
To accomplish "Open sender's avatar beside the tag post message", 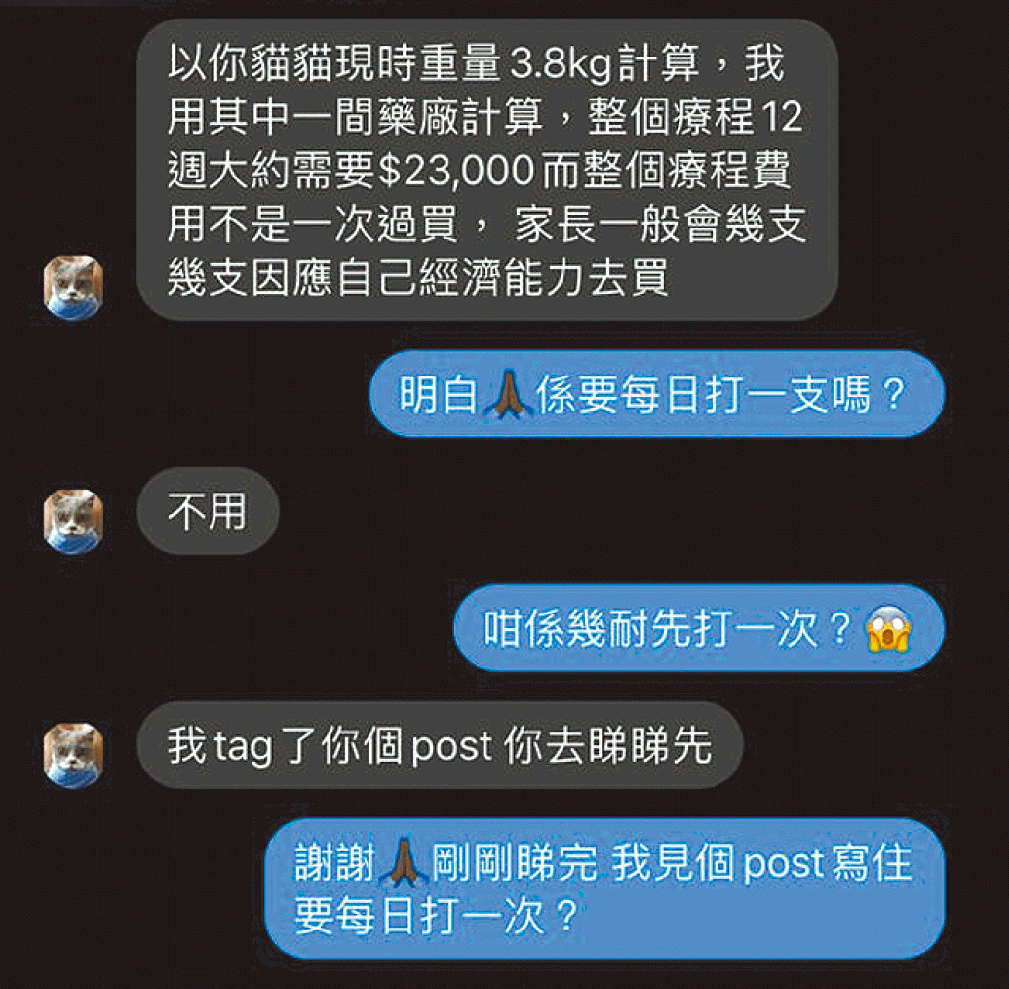I will tap(74, 755).
